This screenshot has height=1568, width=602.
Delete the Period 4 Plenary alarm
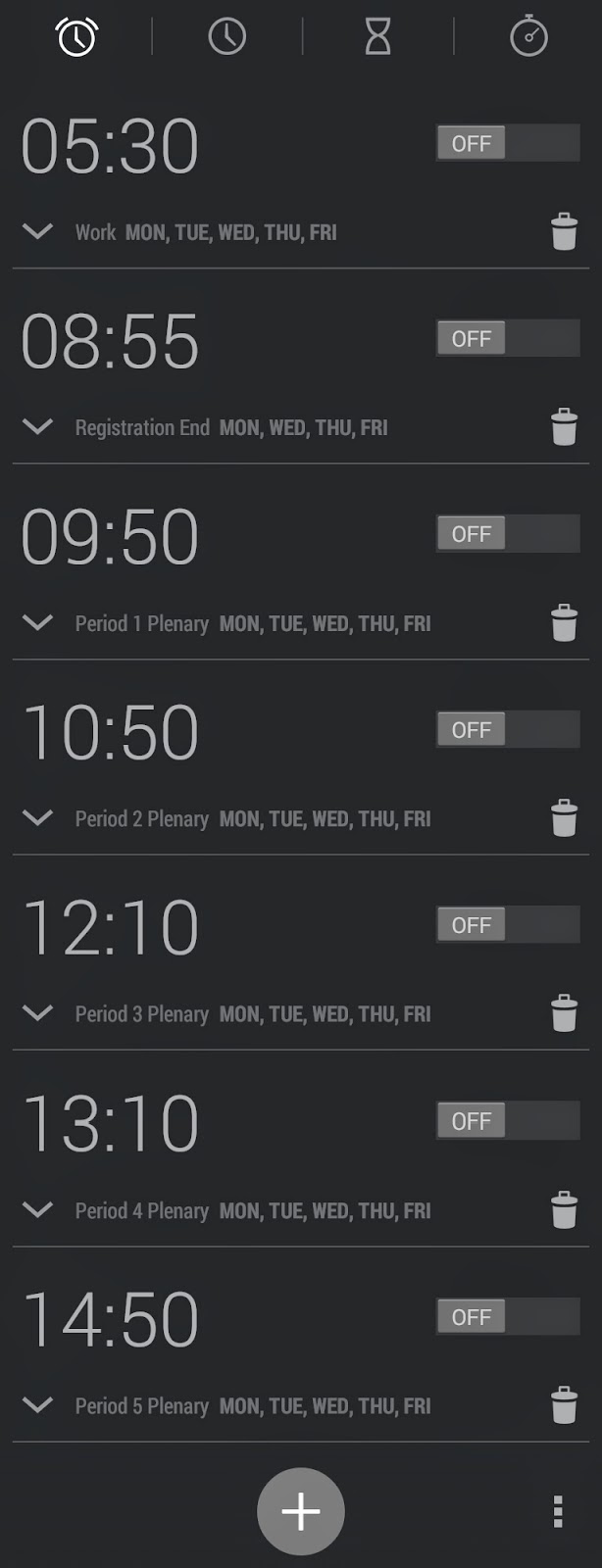pos(564,1210)
